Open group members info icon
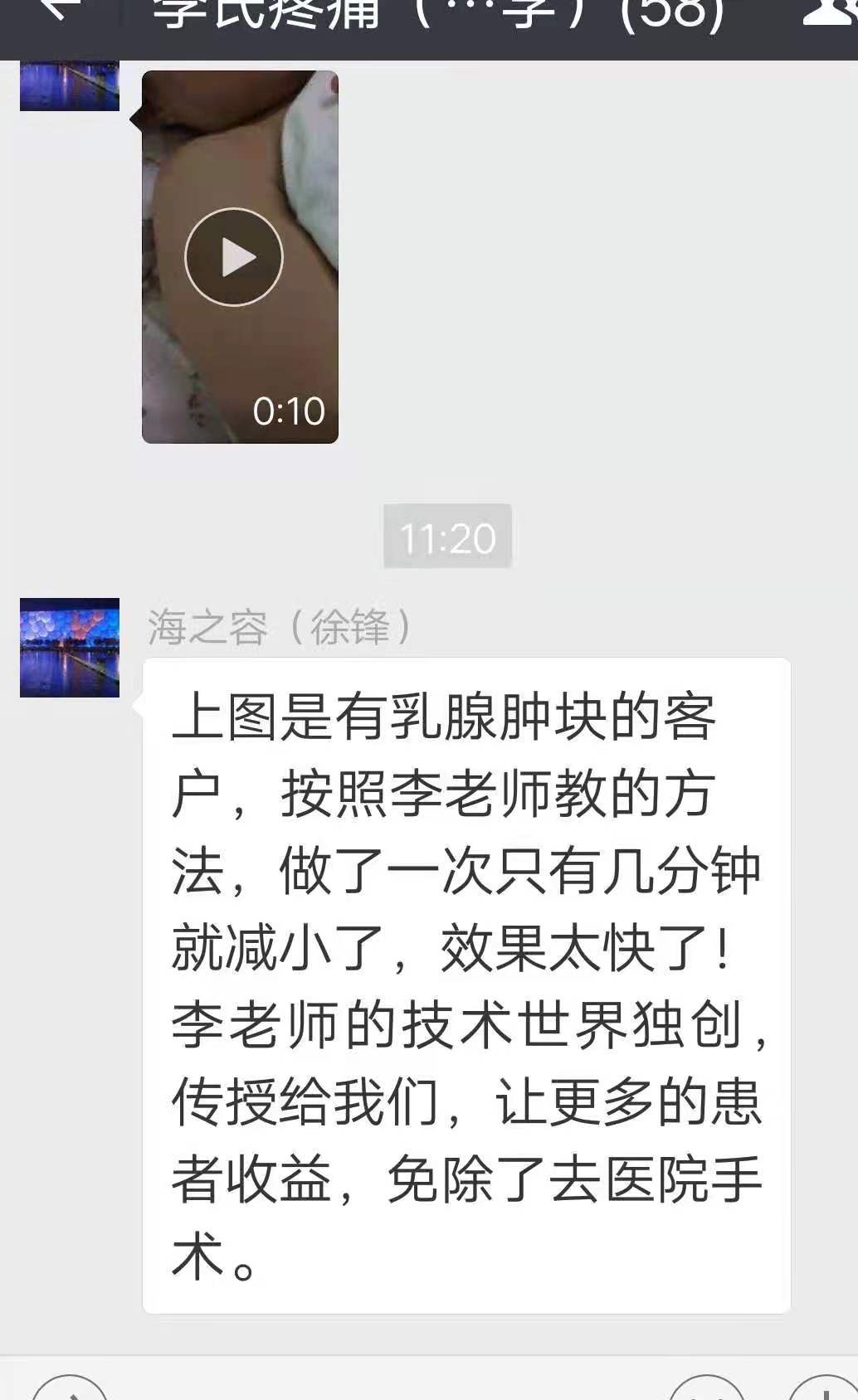Image resolution: width=858 pixels, height=1400 pixels. coord(830,12)
